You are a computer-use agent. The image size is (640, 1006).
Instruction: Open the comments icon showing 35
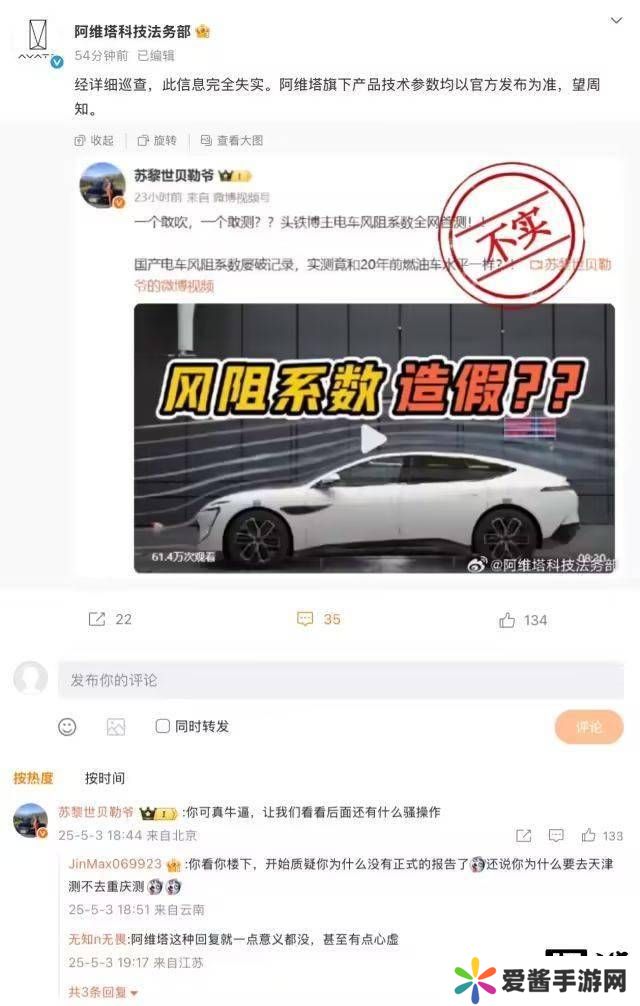point(319,620)
